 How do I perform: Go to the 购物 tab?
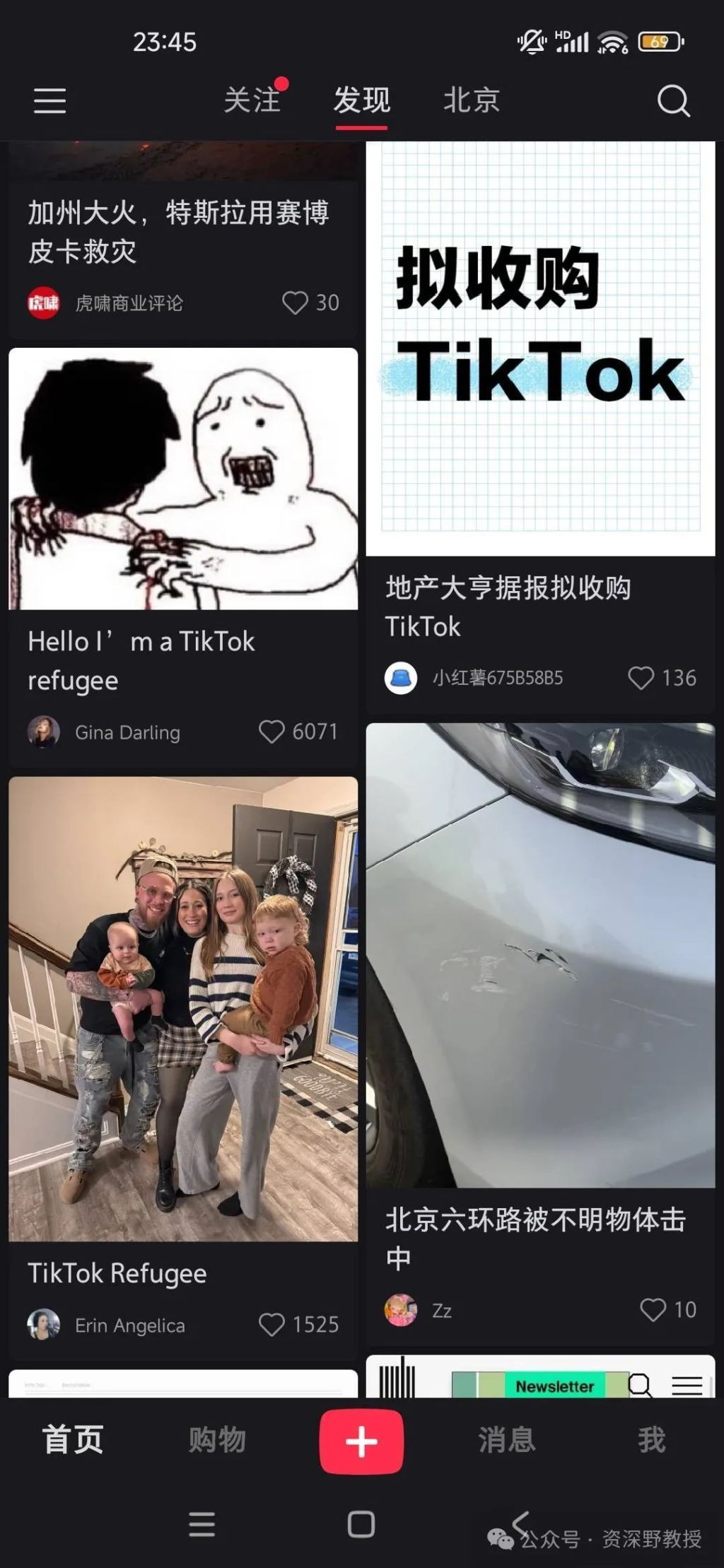(217, 1440)
